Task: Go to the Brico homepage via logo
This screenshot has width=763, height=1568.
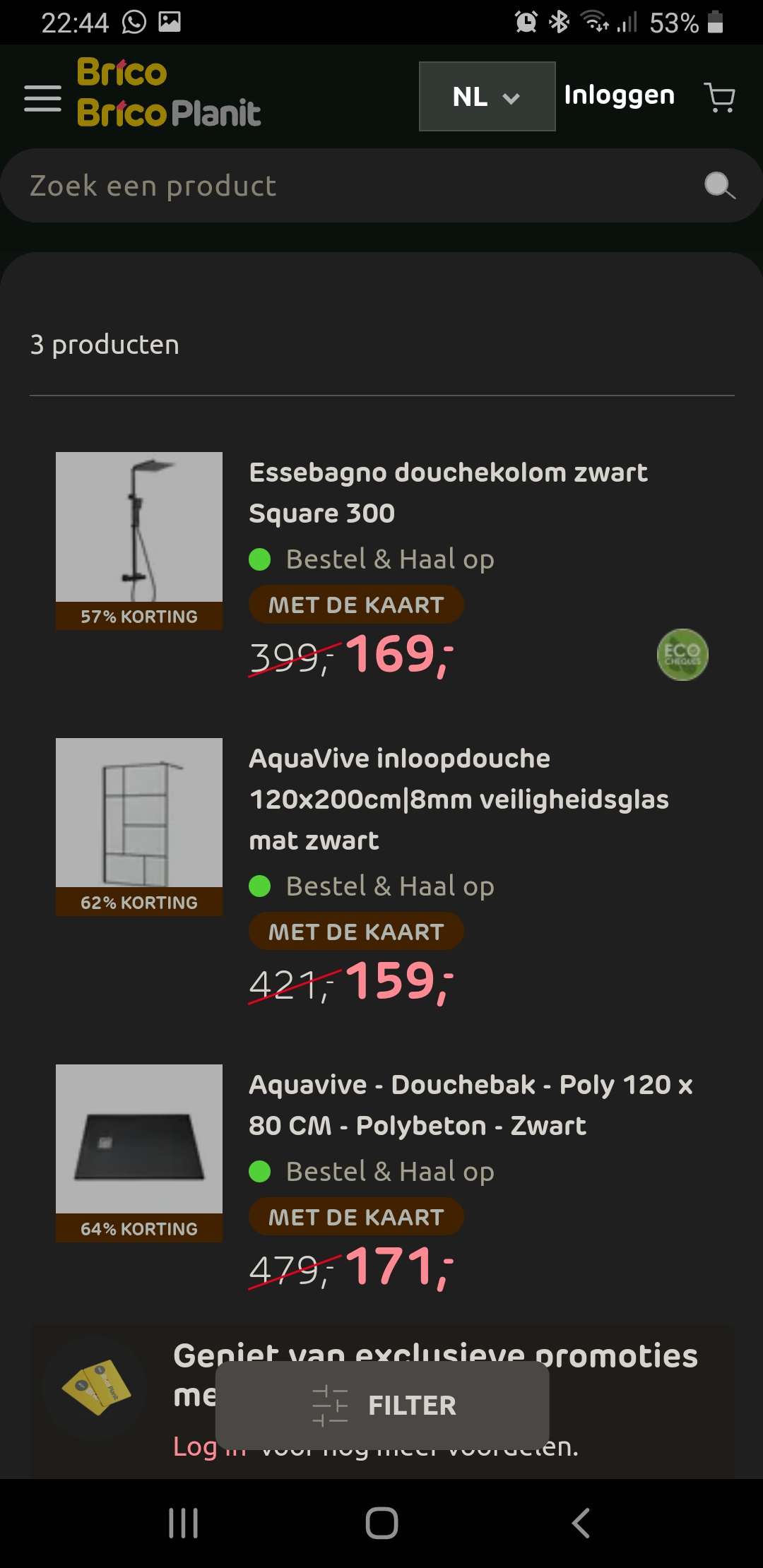Action: click(x=168, y=93)
